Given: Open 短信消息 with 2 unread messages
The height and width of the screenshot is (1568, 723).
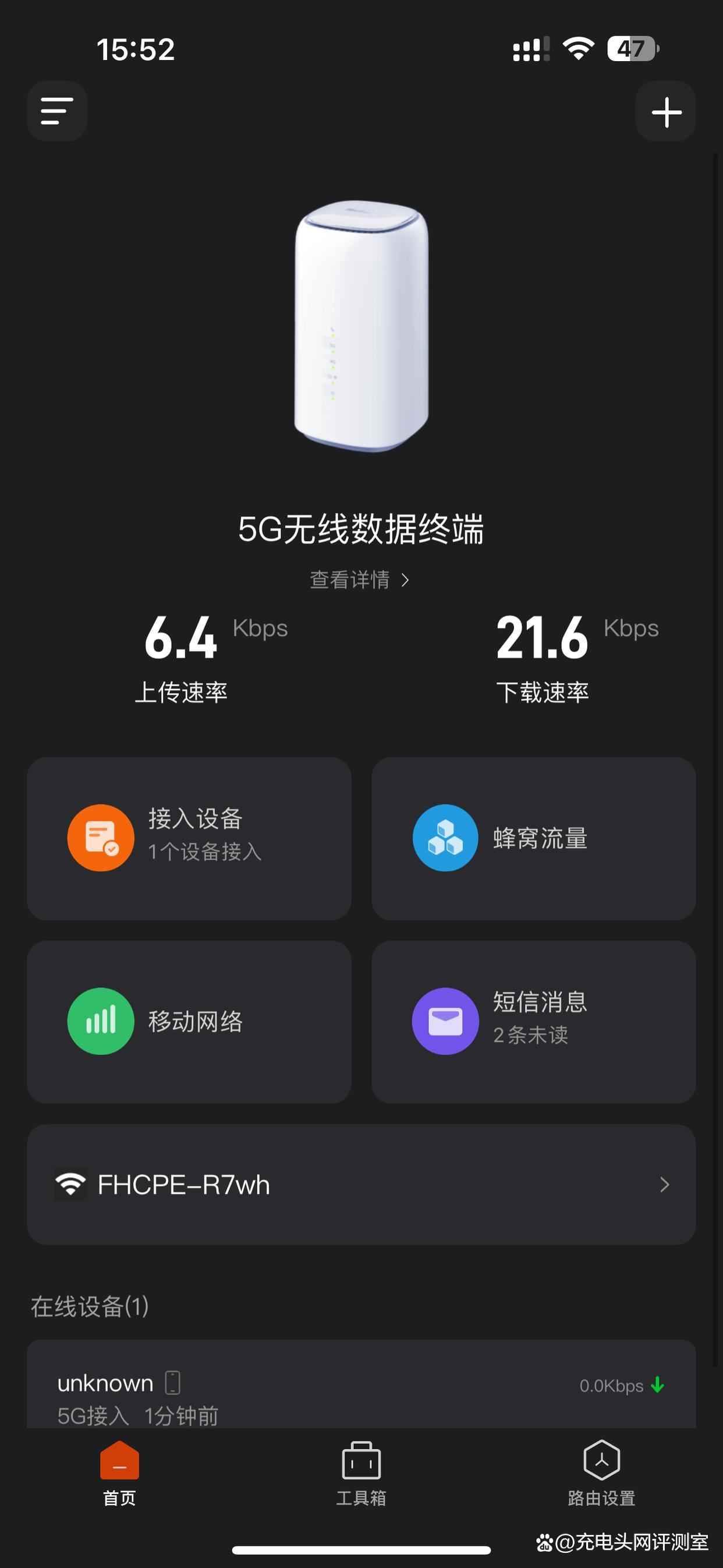Looking at the screenshot, I should tap(534, 1022).
